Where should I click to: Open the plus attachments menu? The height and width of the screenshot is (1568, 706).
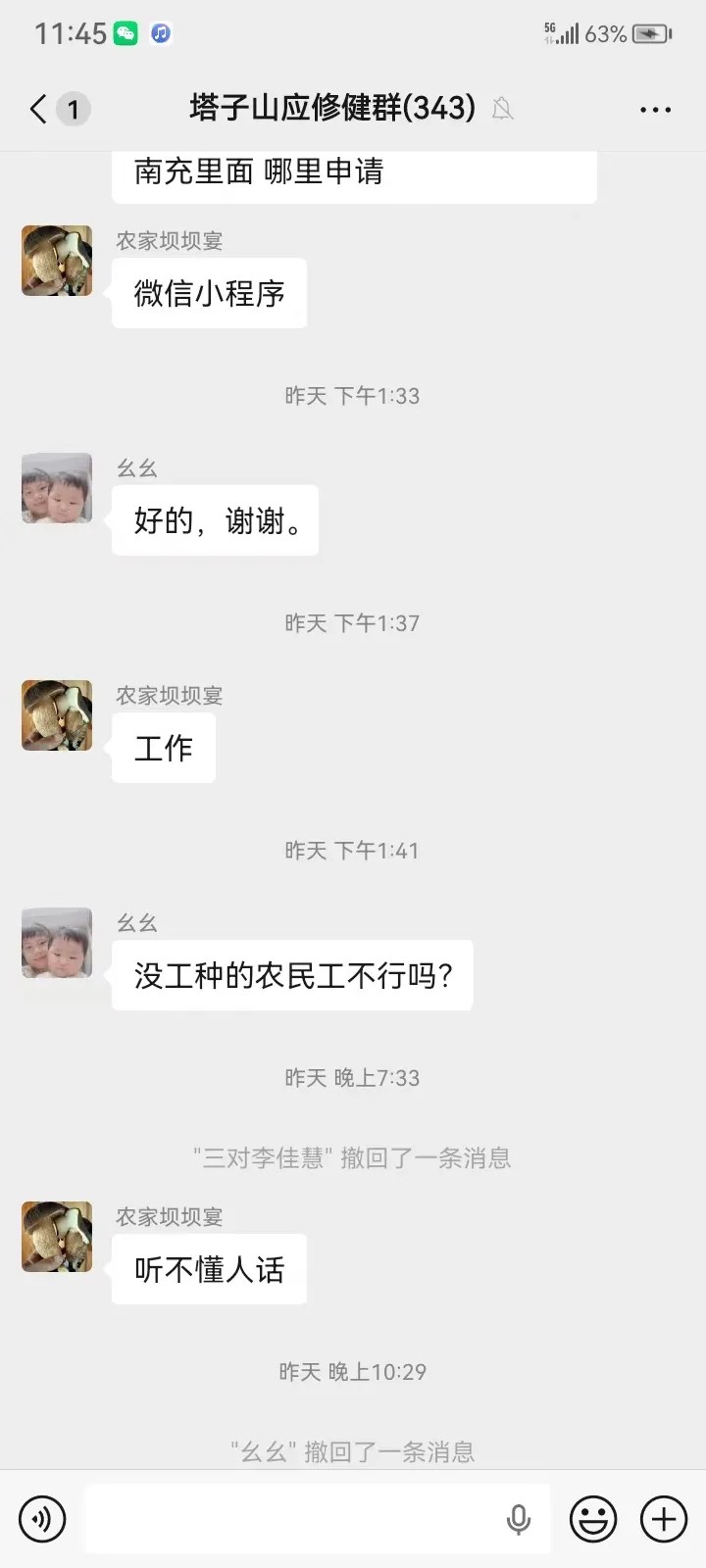pos(664,1519)
